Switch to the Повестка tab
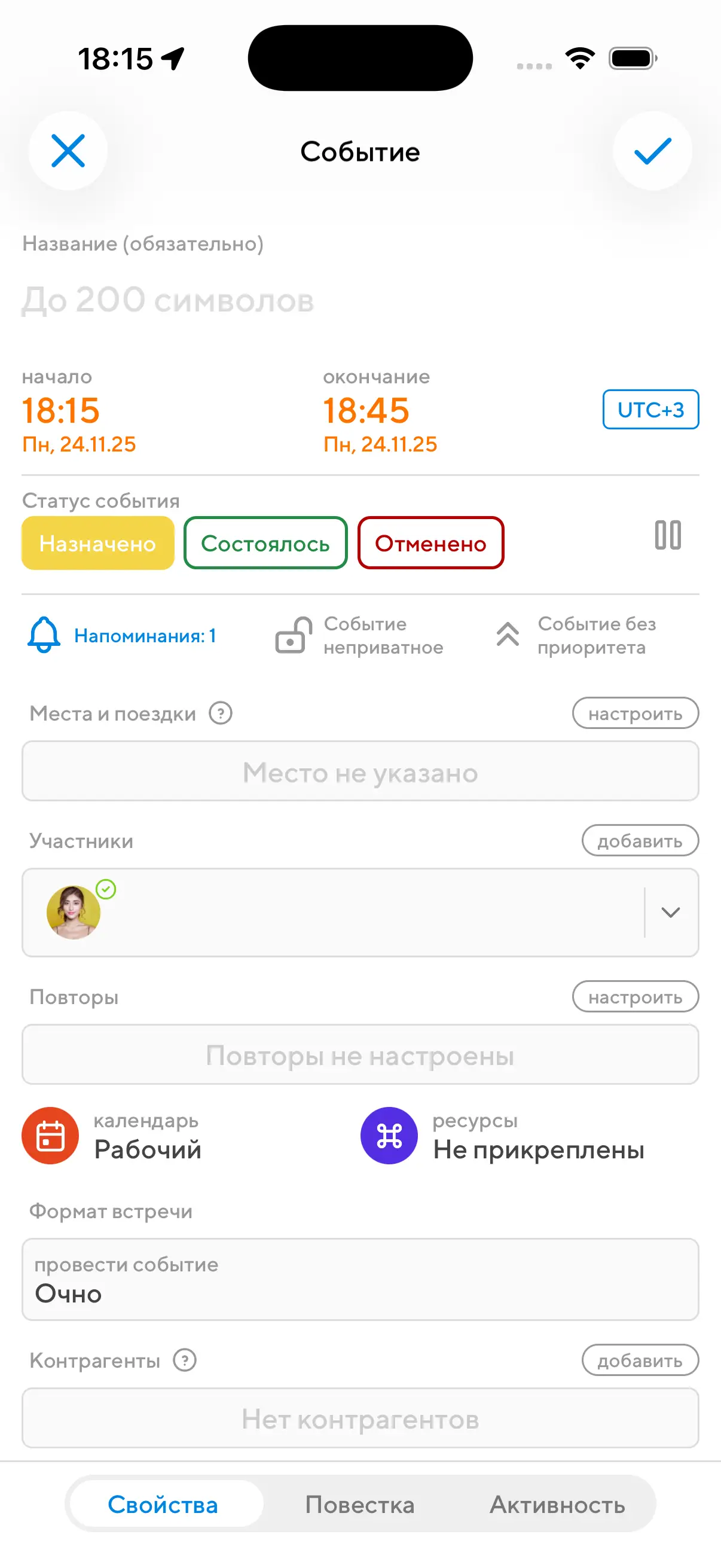This screenshot has height=1568, width=721. [x=360, y=1505]
